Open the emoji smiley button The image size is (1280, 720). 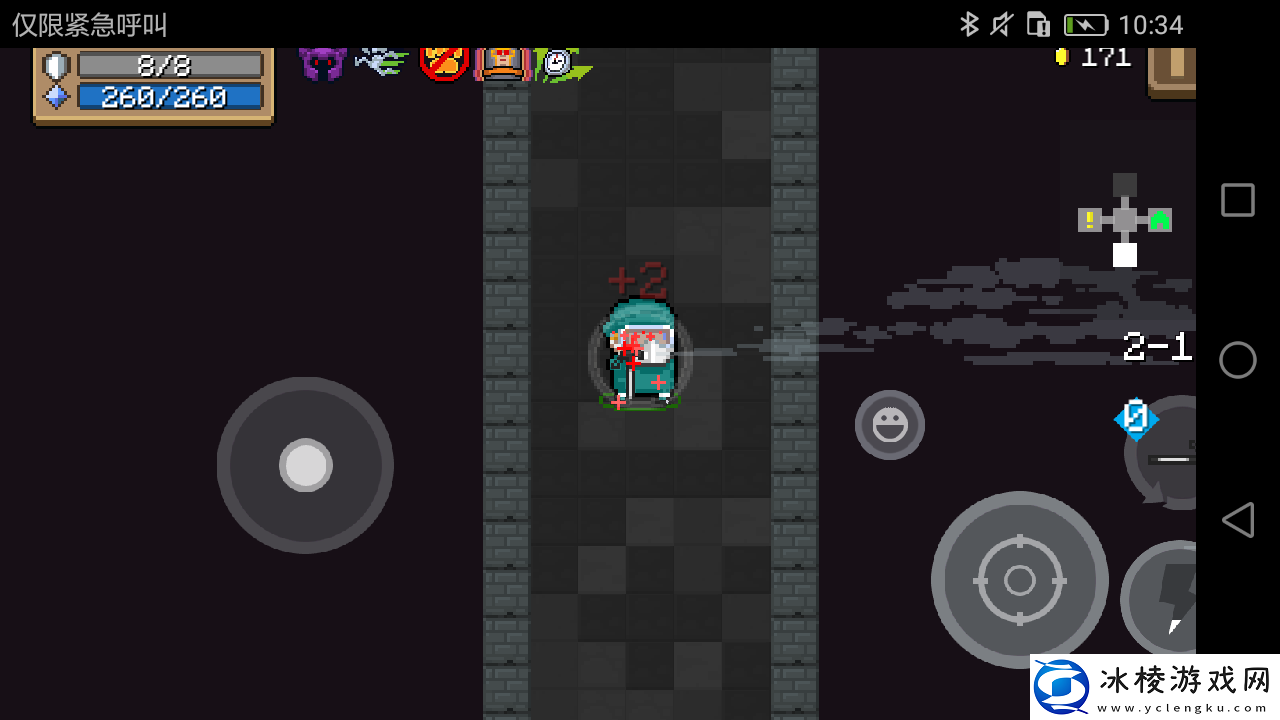[889, 425]
